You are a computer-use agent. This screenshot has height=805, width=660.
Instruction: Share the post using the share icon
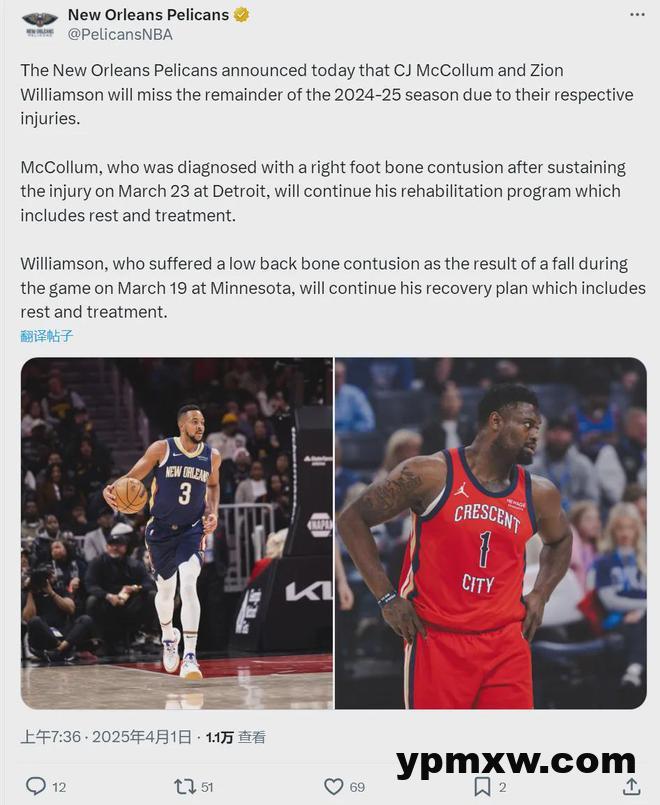pyautogui.click(x=631, y=786)
